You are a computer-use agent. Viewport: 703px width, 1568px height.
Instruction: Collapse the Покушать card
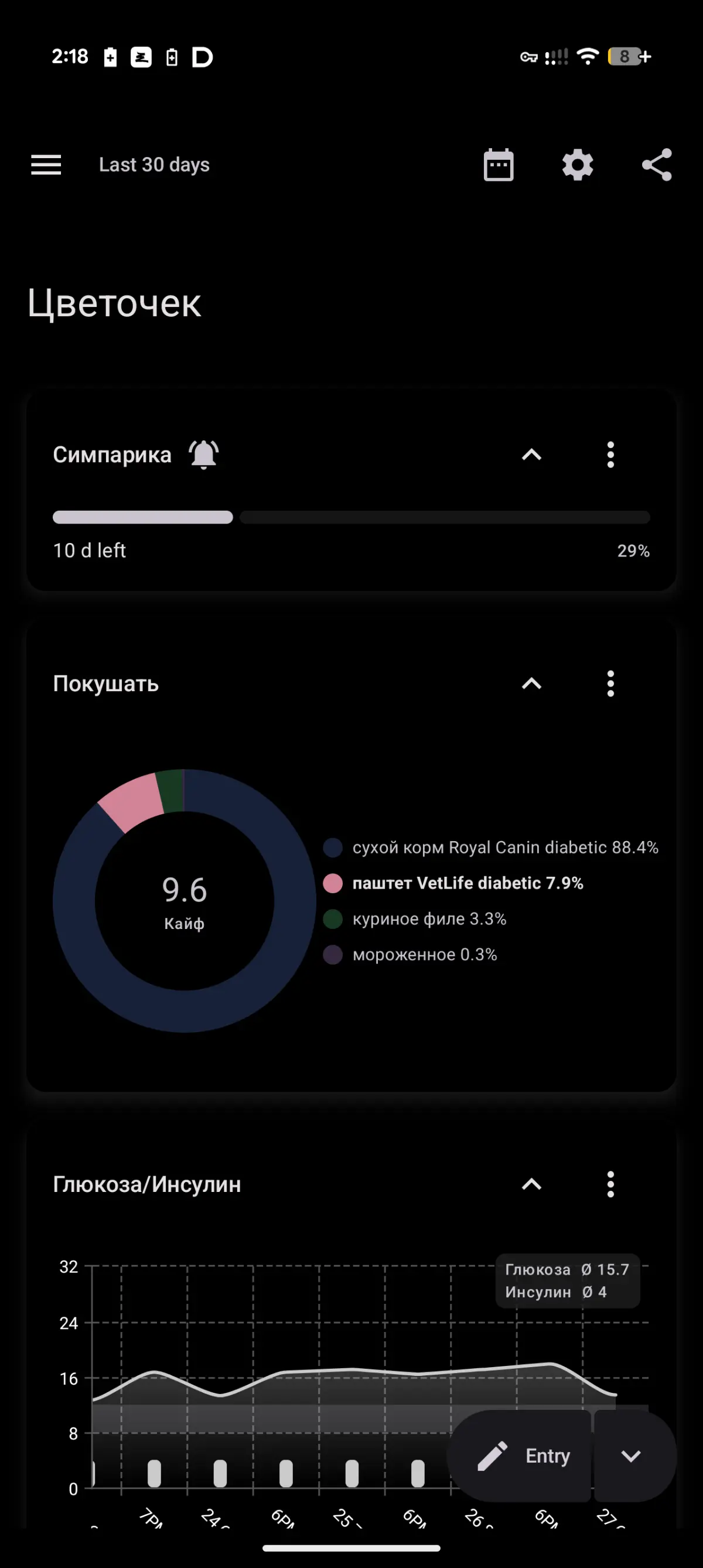click(x=531, y=684)
